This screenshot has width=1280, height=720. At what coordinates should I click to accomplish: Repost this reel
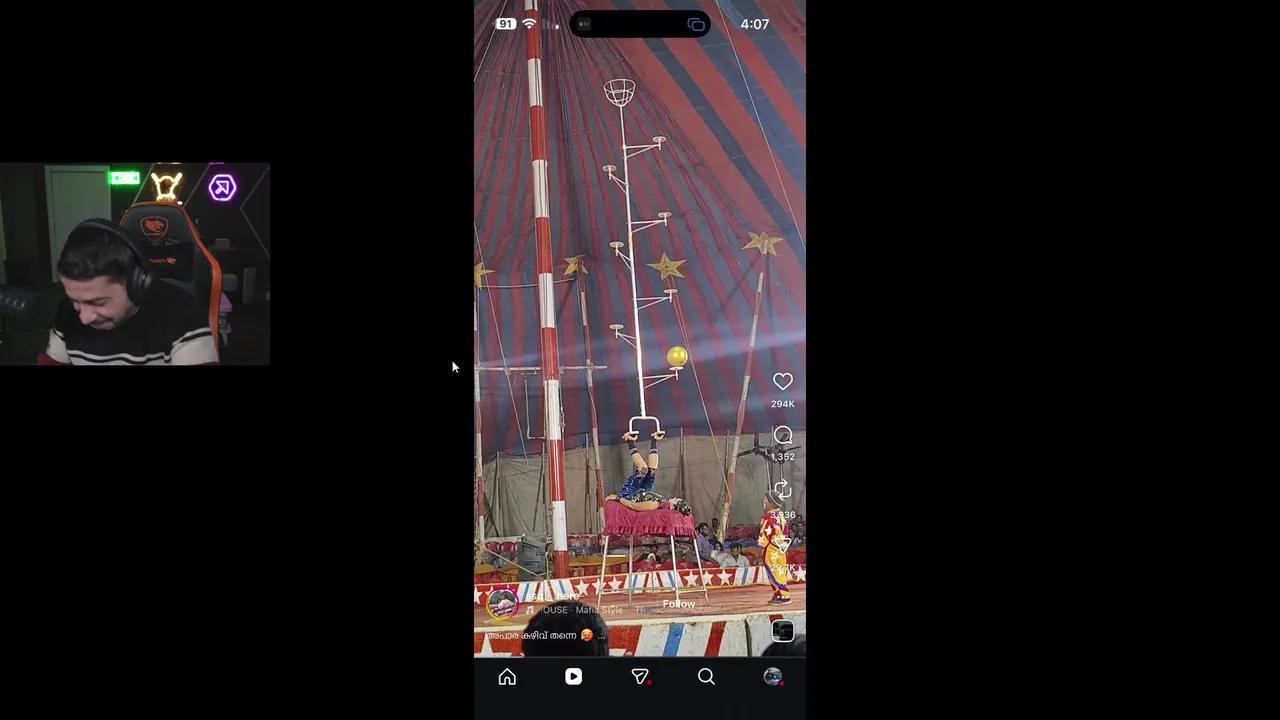782,490
